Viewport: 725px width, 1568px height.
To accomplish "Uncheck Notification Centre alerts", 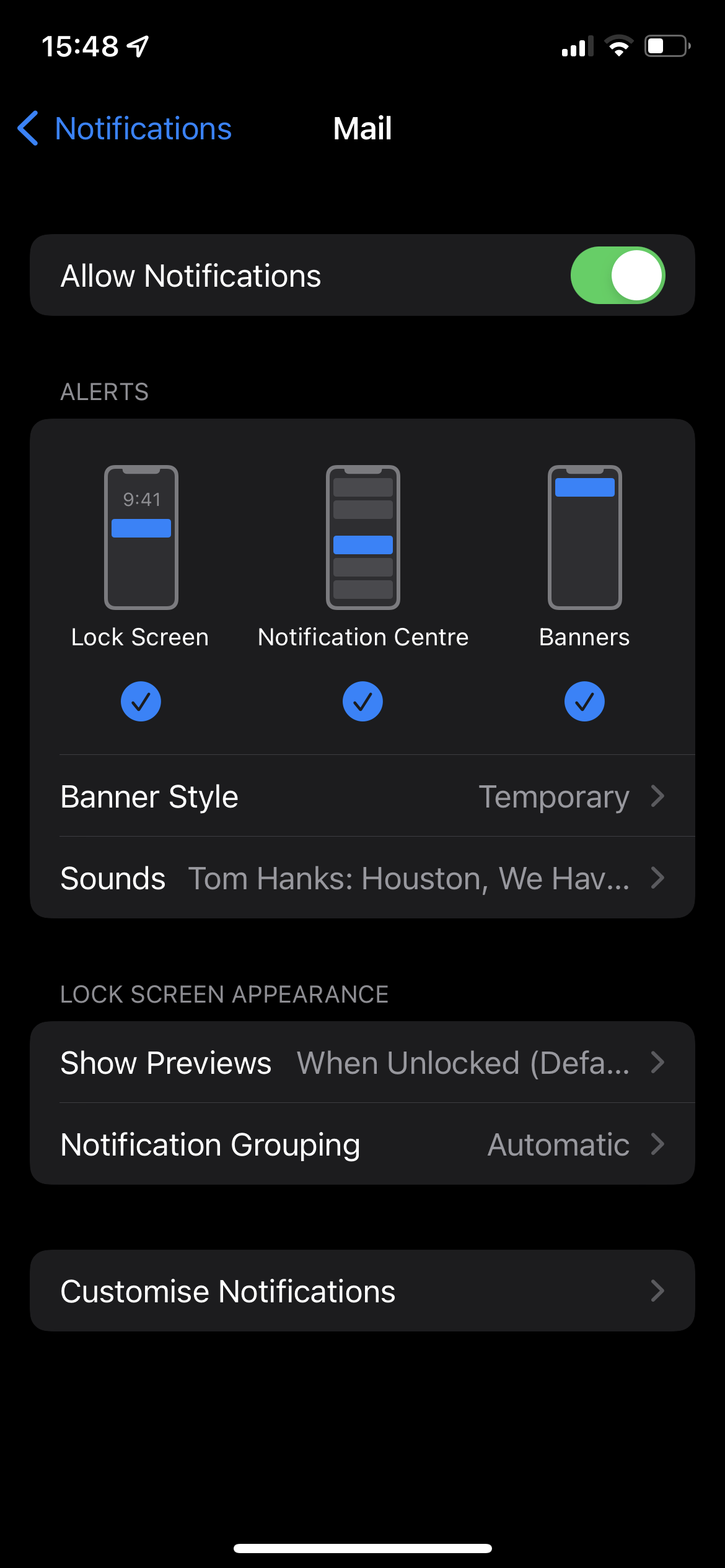I will point(362,702).
